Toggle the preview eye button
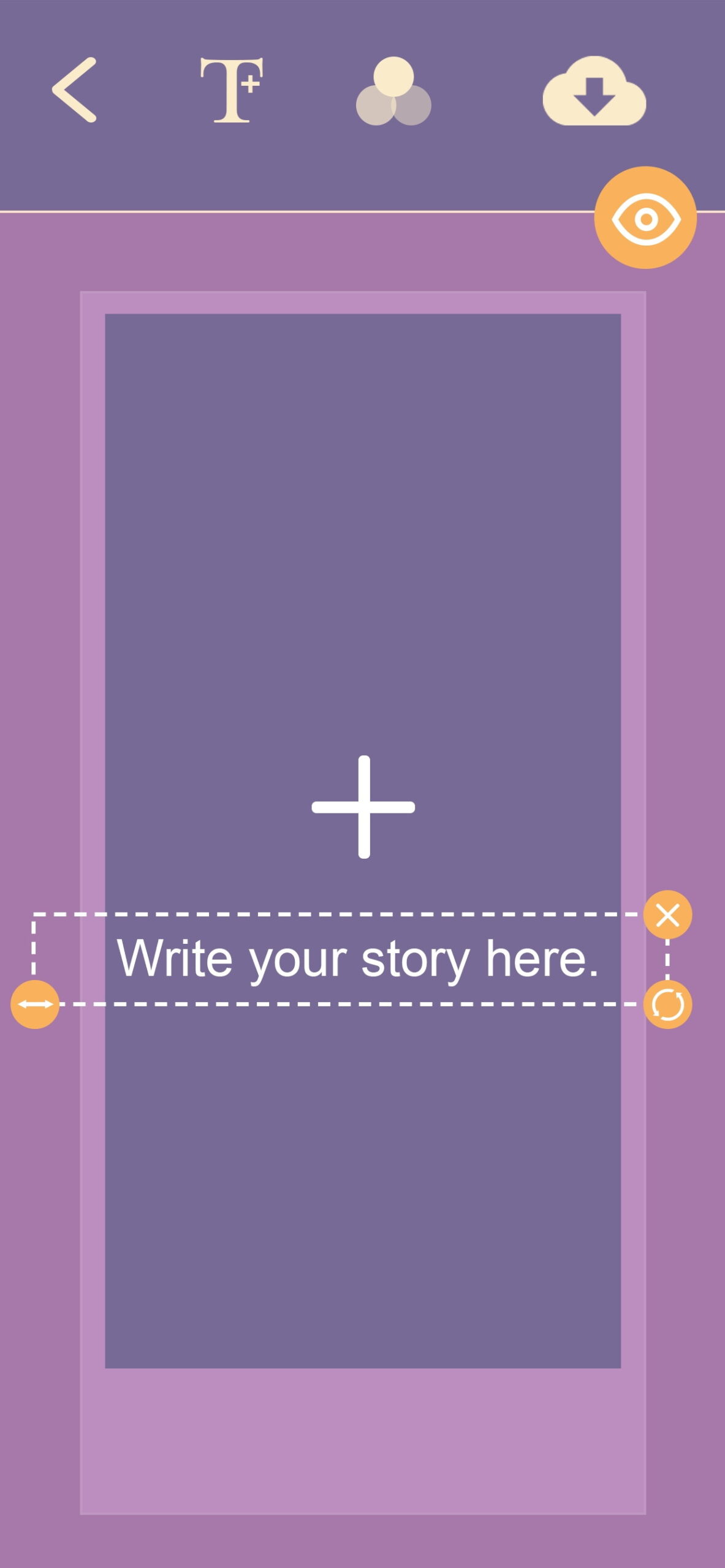 (x=645, y=218)
